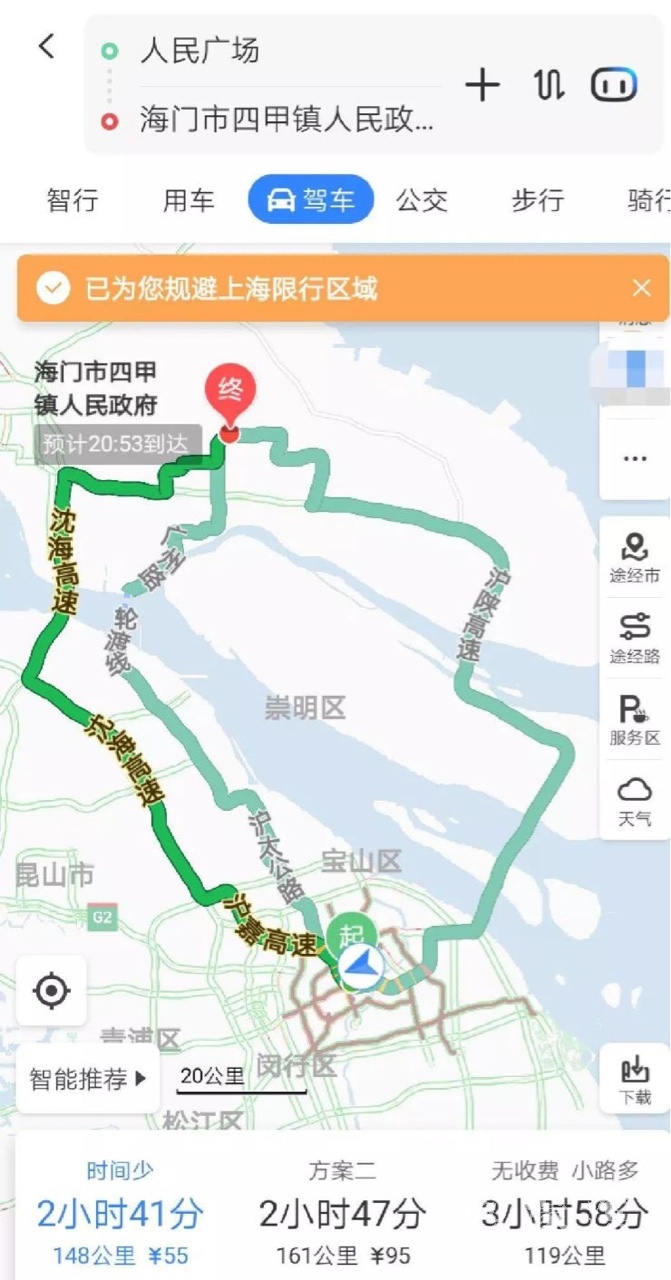Add a waypoint with the plus icon
671x1280 pixels.
coord(482,85)
